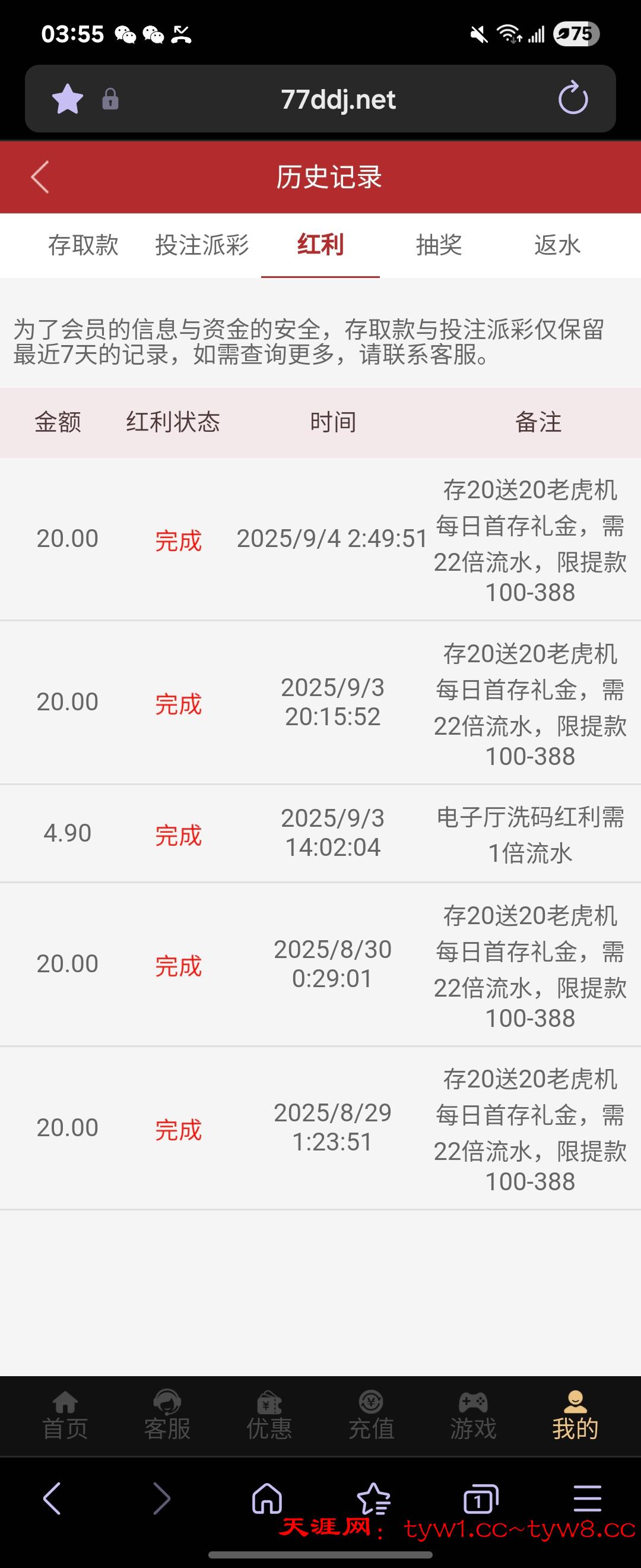Open the browser hamburger menu

tap(588, 1499)
